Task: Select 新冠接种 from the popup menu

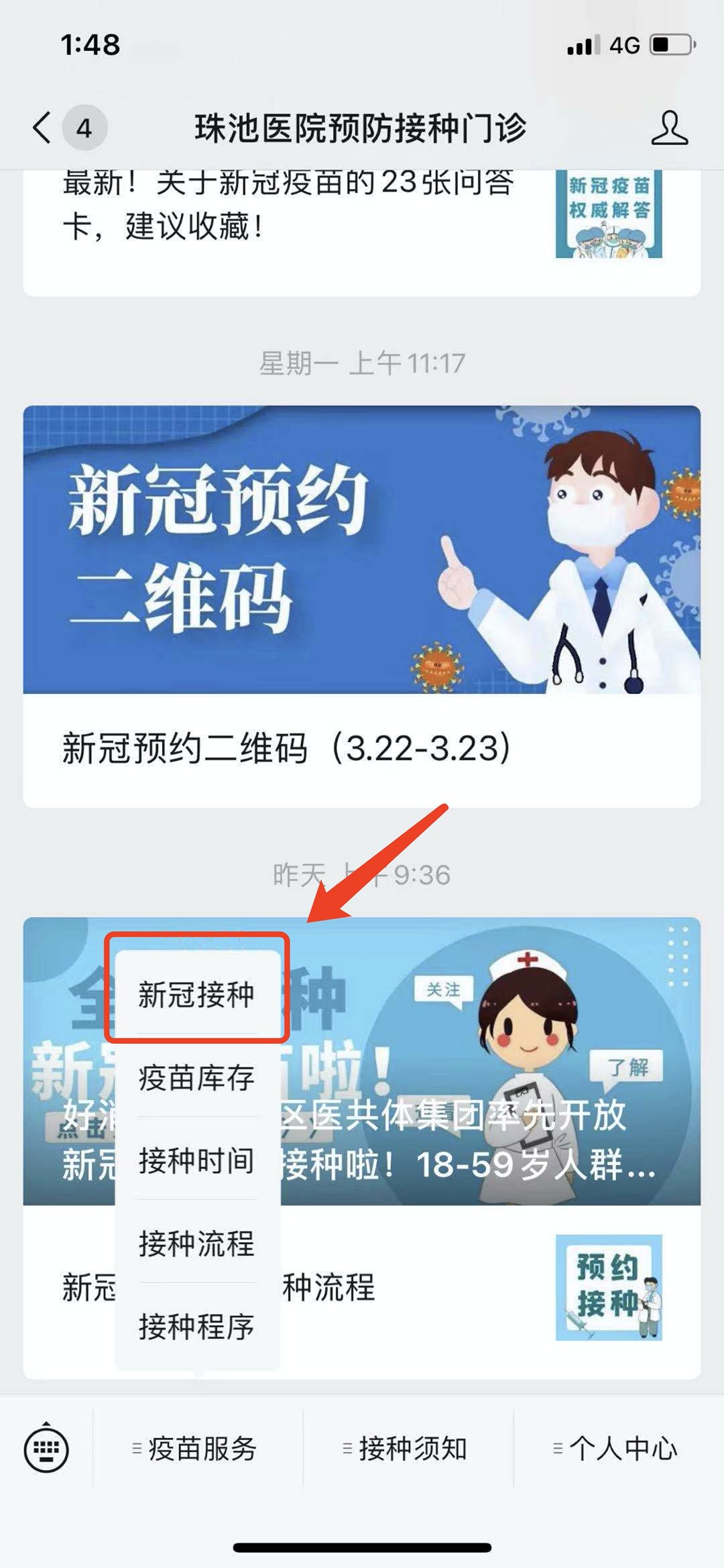Action: click(x=196, y=993)
